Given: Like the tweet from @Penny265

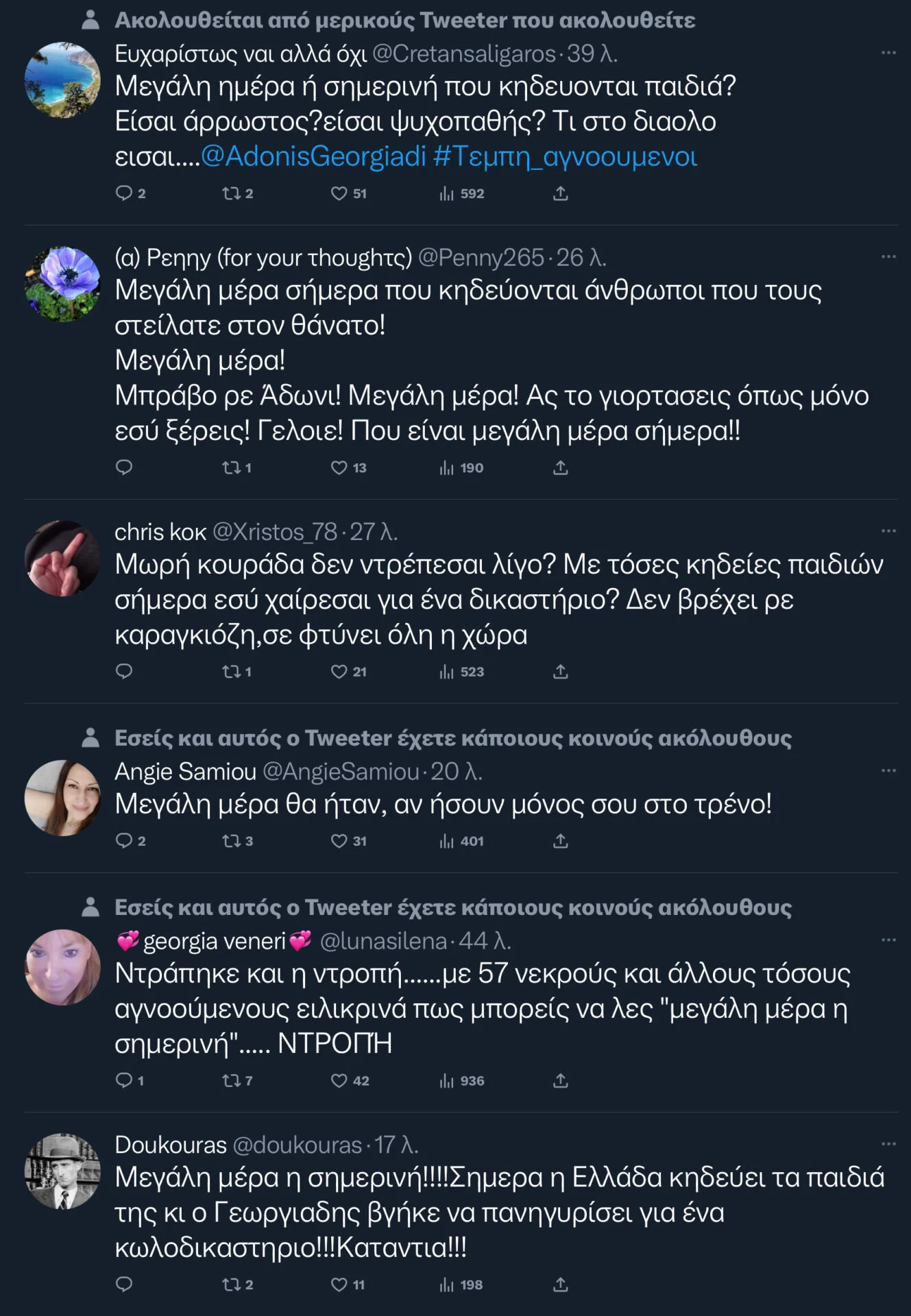Looking at the screenshot, I should coord(339,467).
